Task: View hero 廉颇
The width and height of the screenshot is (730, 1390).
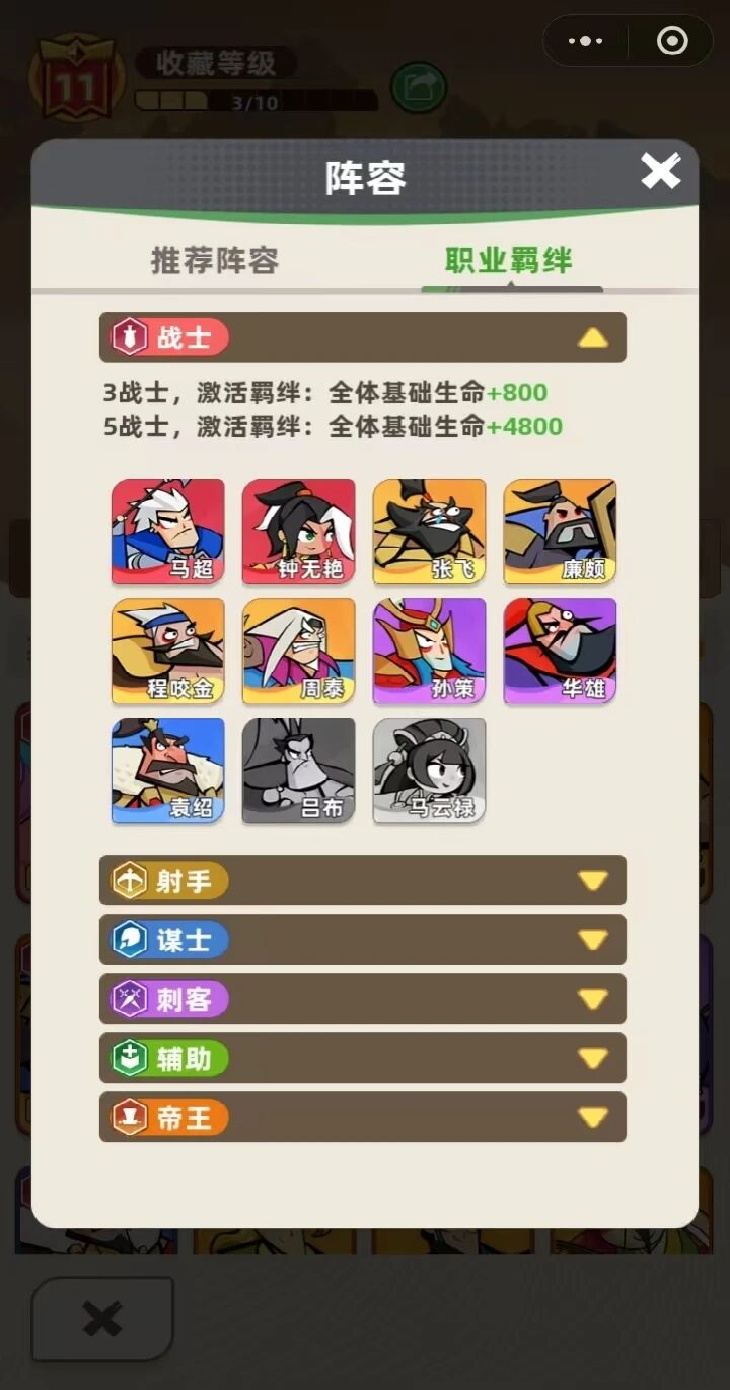Action: [x=560, y=531]
